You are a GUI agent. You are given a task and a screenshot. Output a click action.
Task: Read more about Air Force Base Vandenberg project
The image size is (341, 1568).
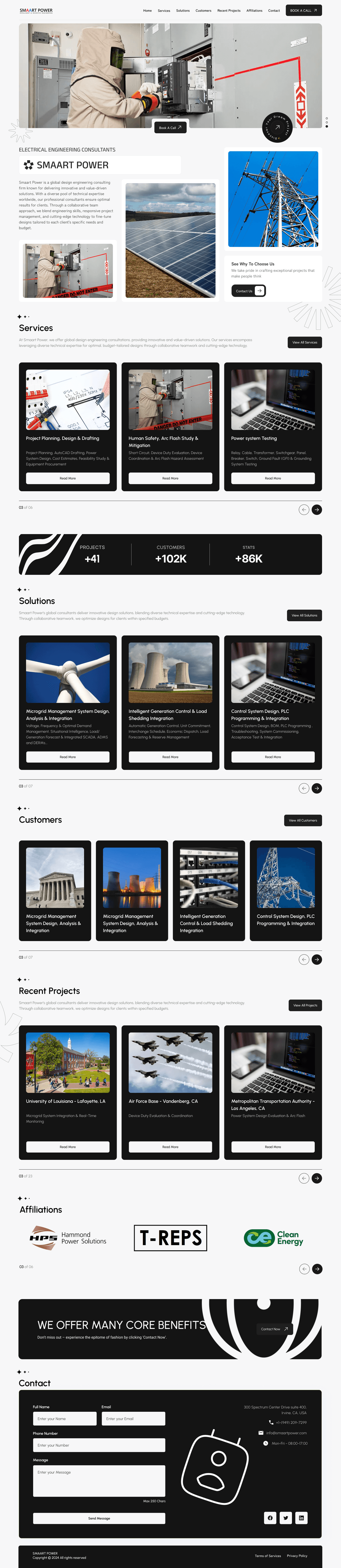tap(170, 1147)
